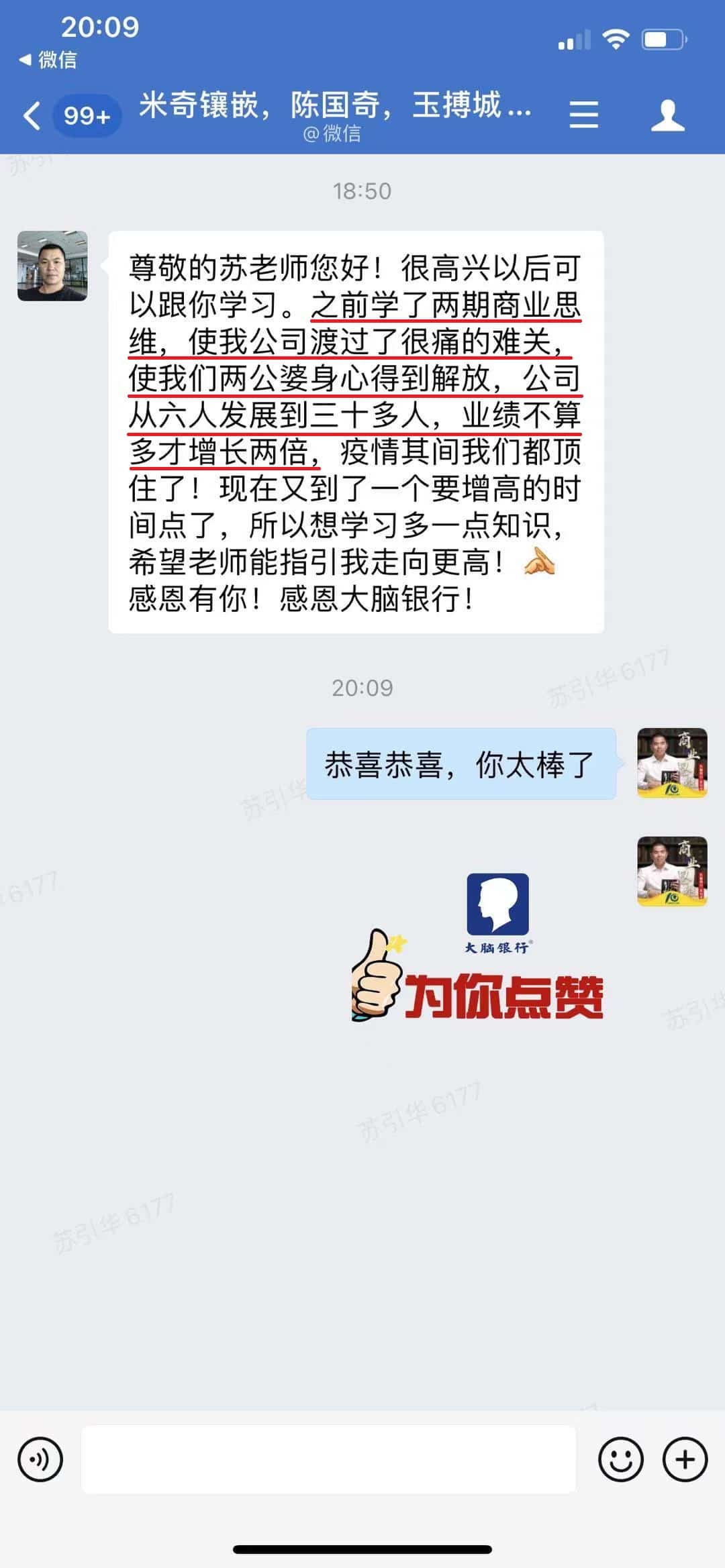
Task: Open the 为你点赞 sticker image
Action: (478, 949)
